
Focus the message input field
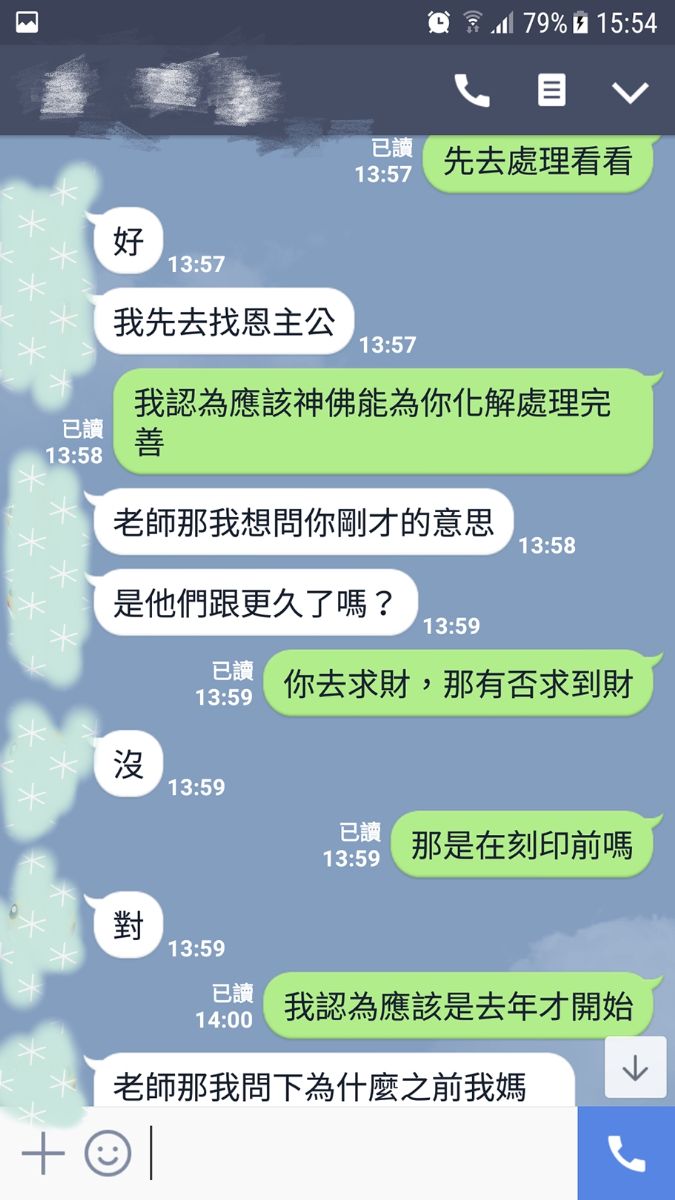(x=360, y=1154)
